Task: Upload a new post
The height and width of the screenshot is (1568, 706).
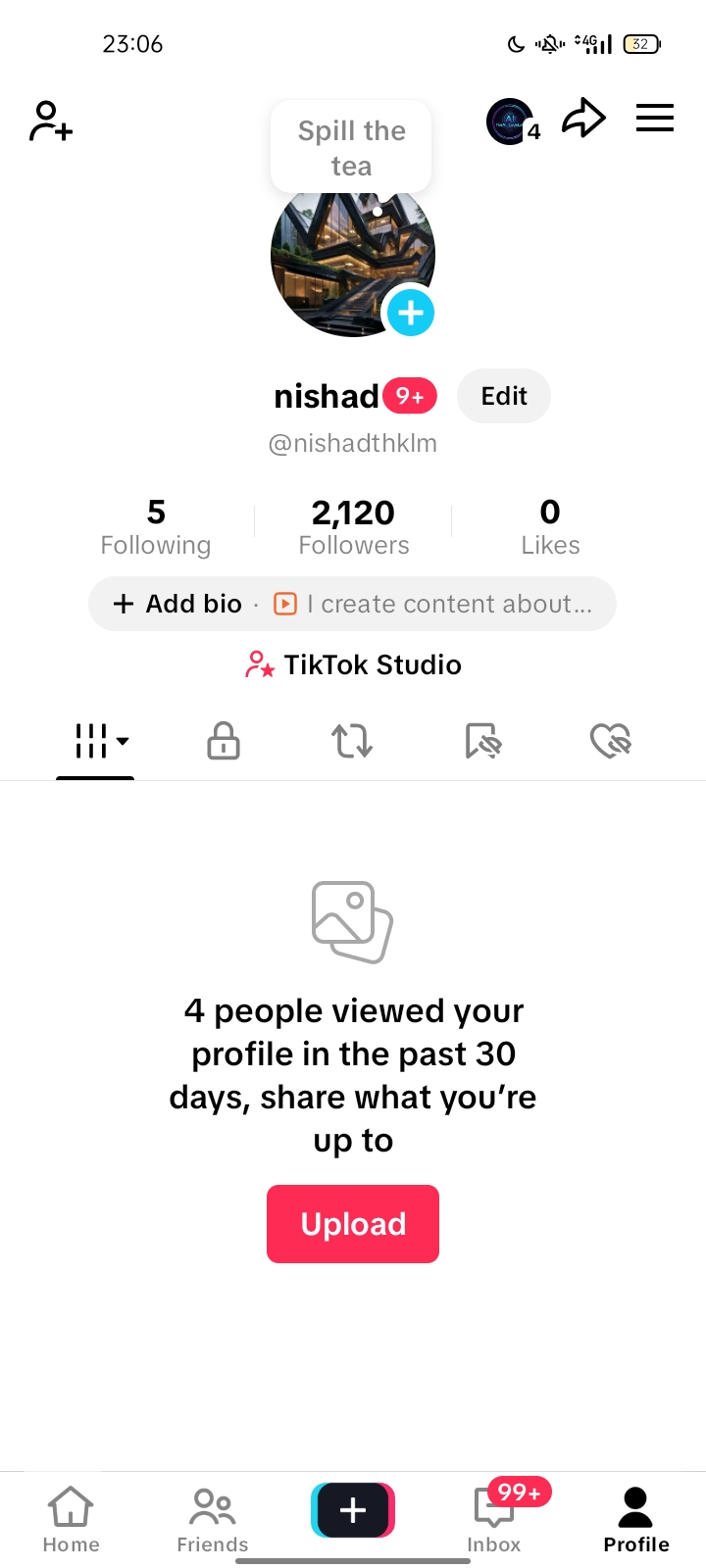Action: click(353, 1224)
